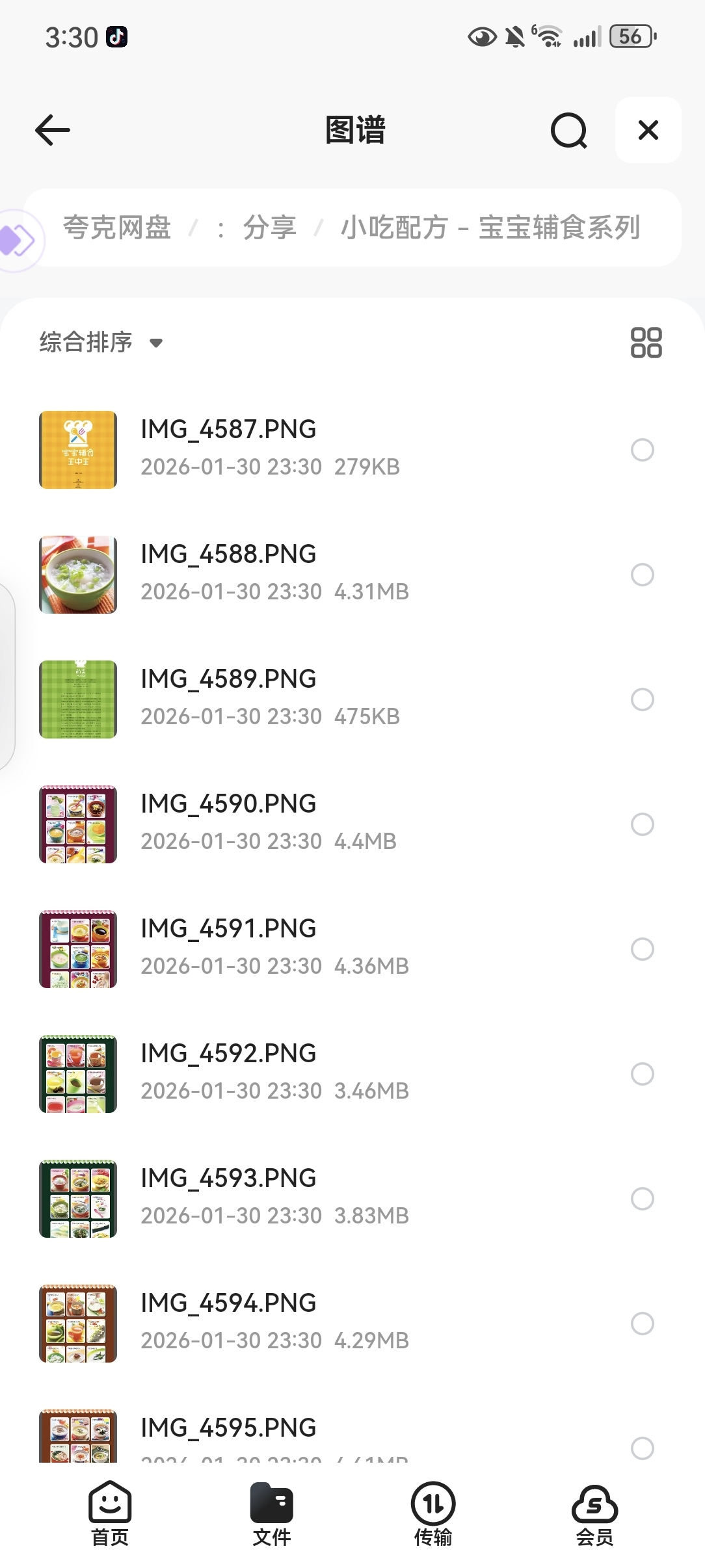The image size is (705, 1568).
Task: Go back using the arrow
Action: (x=53, y=130)
